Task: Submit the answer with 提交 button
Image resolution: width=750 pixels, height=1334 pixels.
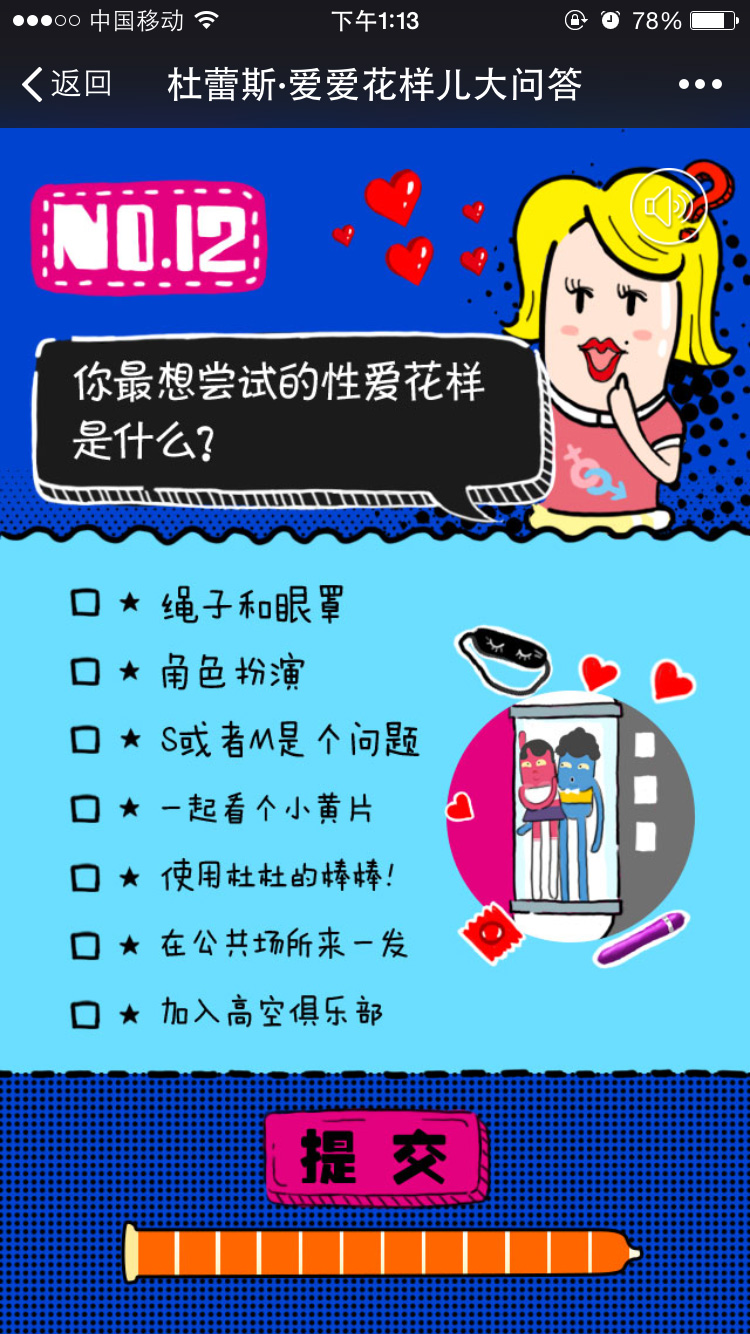Action: 375,1157
